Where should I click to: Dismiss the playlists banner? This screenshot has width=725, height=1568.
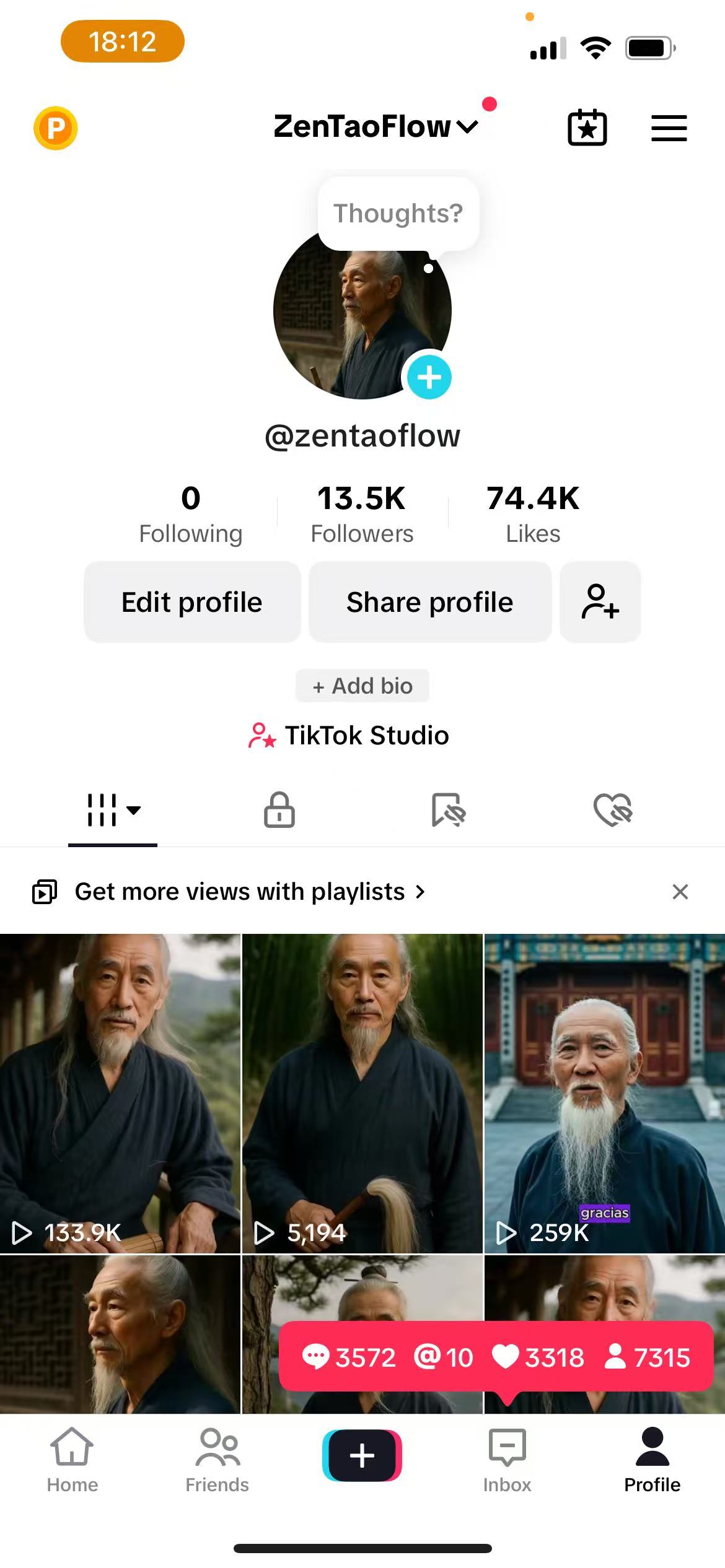coord(680,891)
